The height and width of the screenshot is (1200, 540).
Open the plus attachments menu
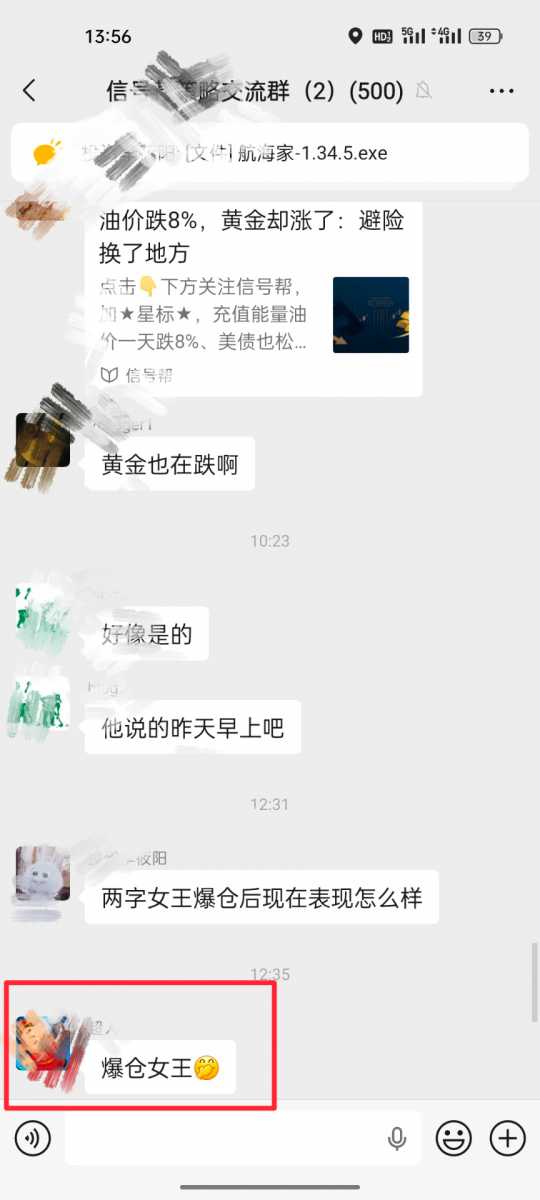coord(508,1138)
